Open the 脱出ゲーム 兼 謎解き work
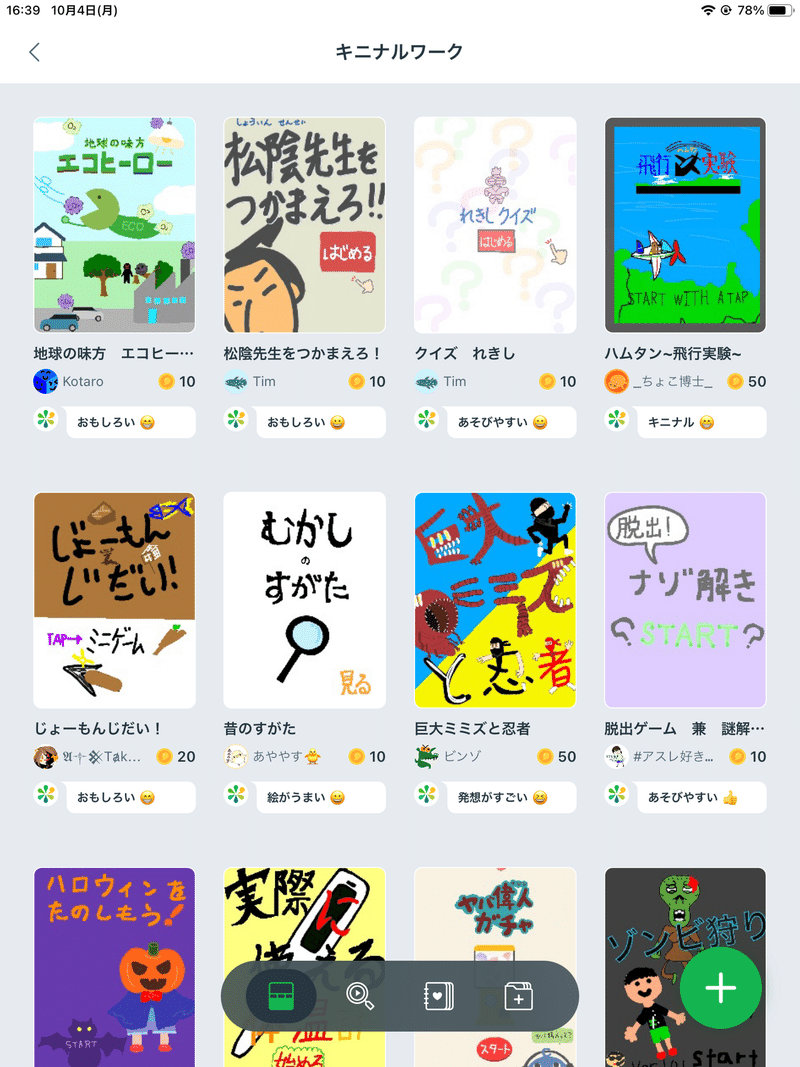800x1067 pixels. point(685,600)
